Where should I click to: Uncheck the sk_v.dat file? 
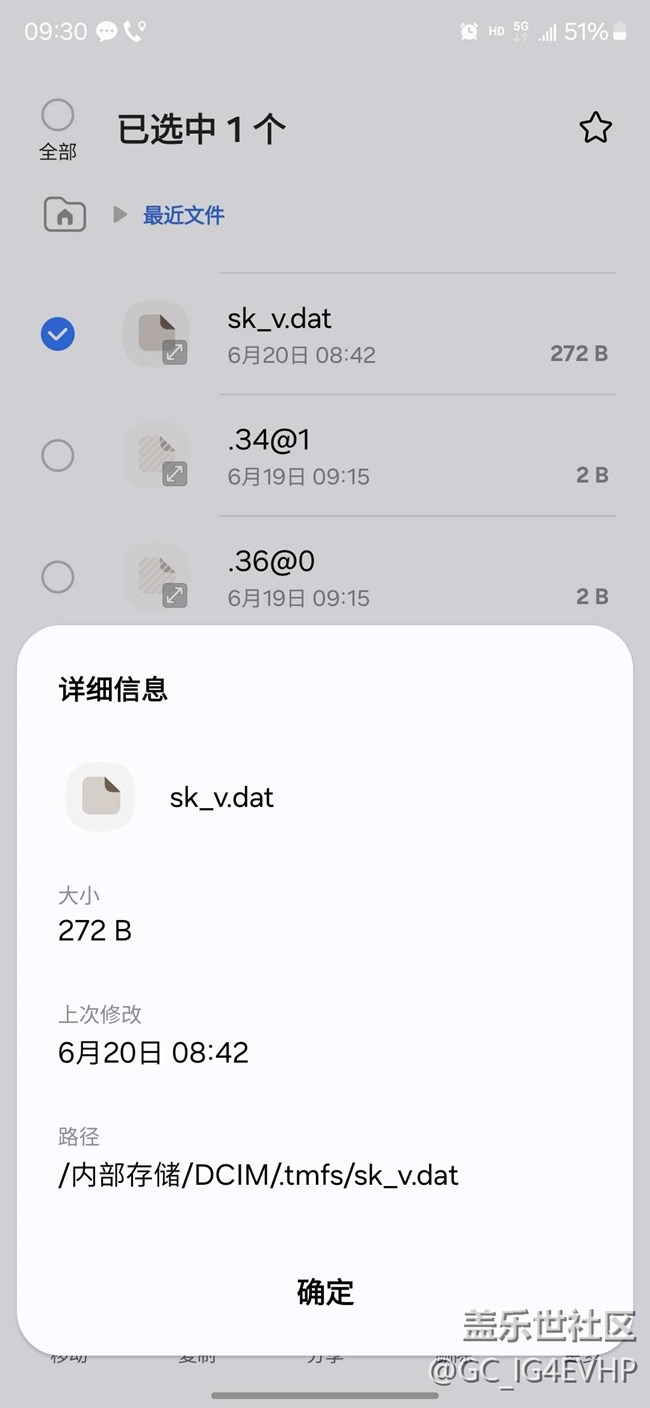coord(58,334)
